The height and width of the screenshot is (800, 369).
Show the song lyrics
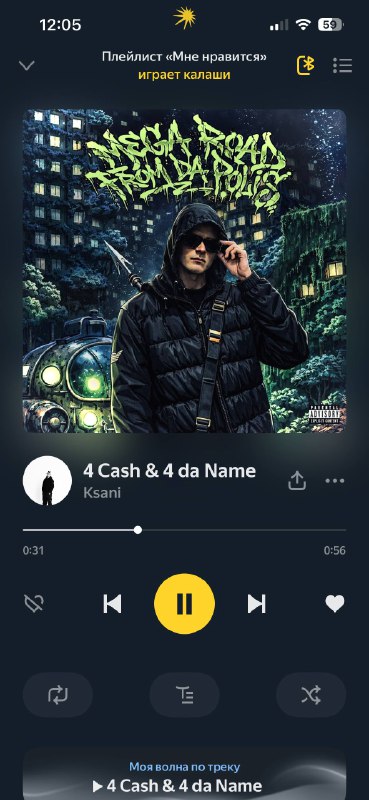(184, 695)
